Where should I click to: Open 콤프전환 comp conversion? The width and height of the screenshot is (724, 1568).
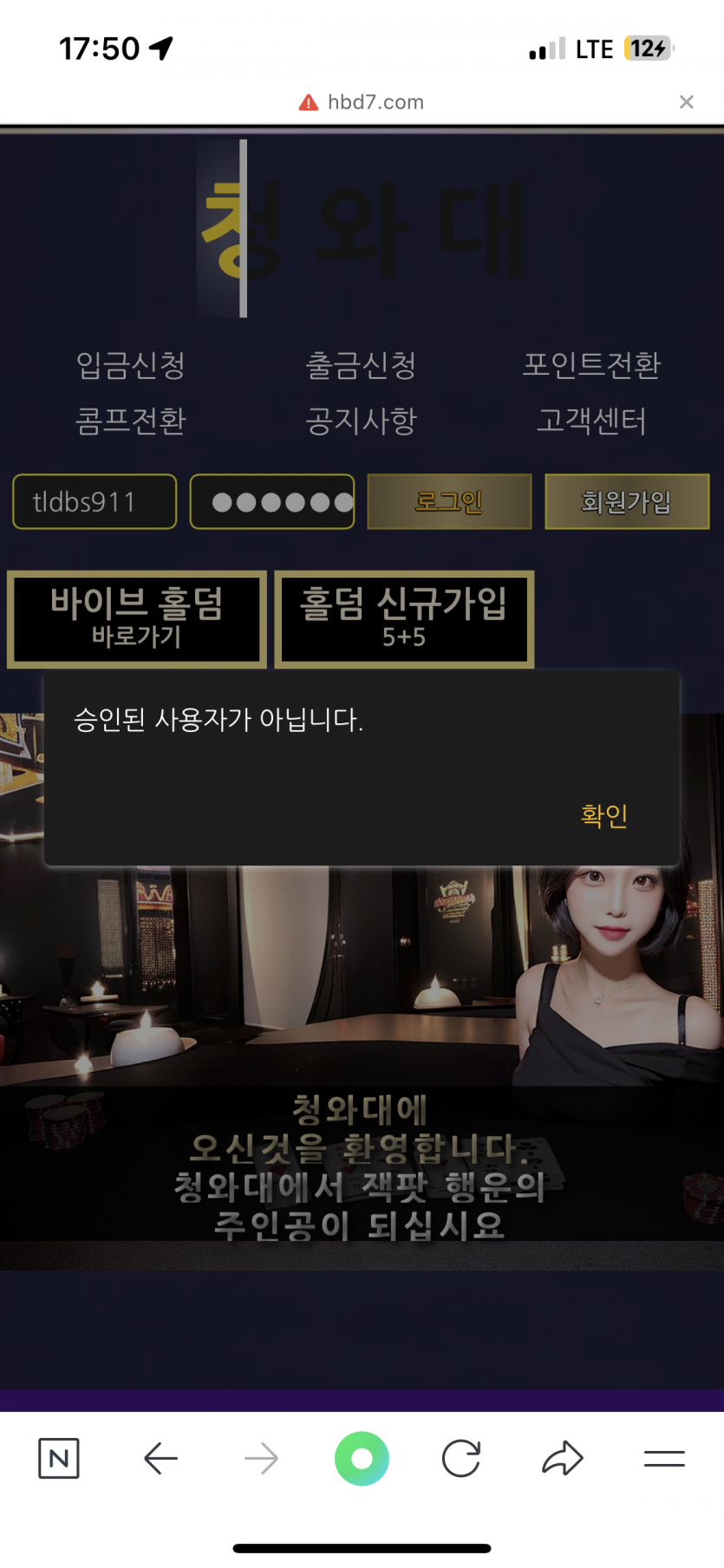[x=131, y=421]
